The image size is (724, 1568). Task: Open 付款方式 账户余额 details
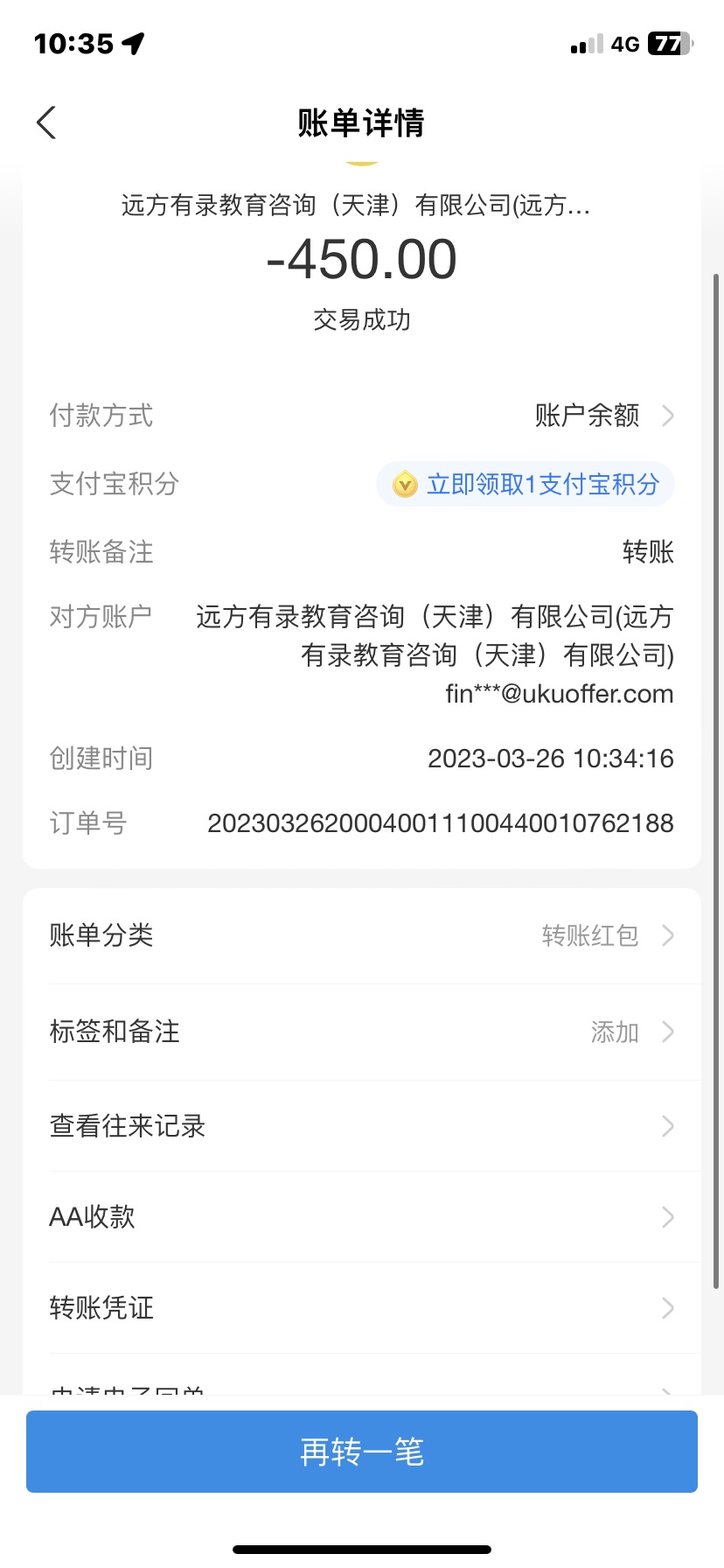coord(603,416)
